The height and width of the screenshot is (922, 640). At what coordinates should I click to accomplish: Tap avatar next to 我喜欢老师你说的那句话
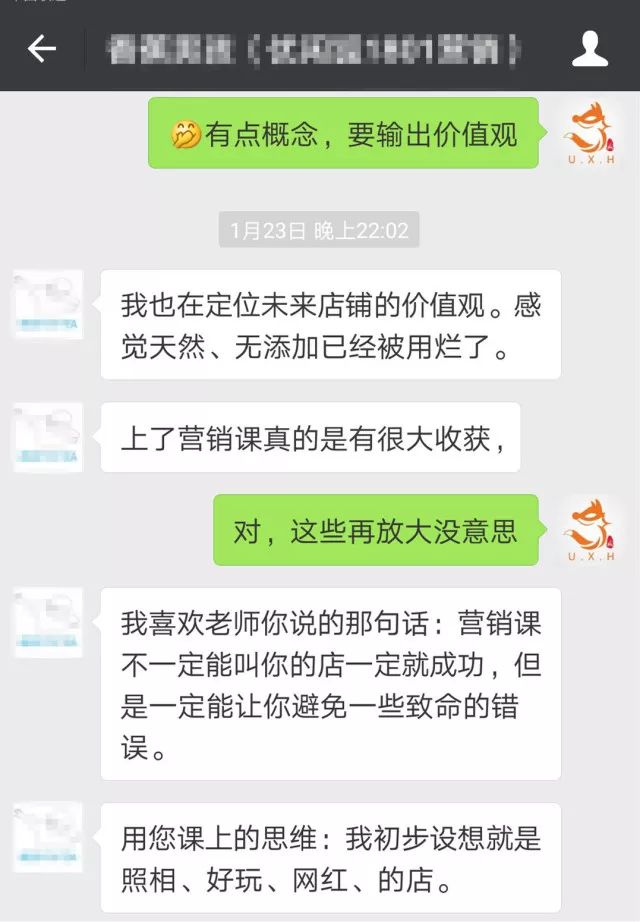pos(48,623)
